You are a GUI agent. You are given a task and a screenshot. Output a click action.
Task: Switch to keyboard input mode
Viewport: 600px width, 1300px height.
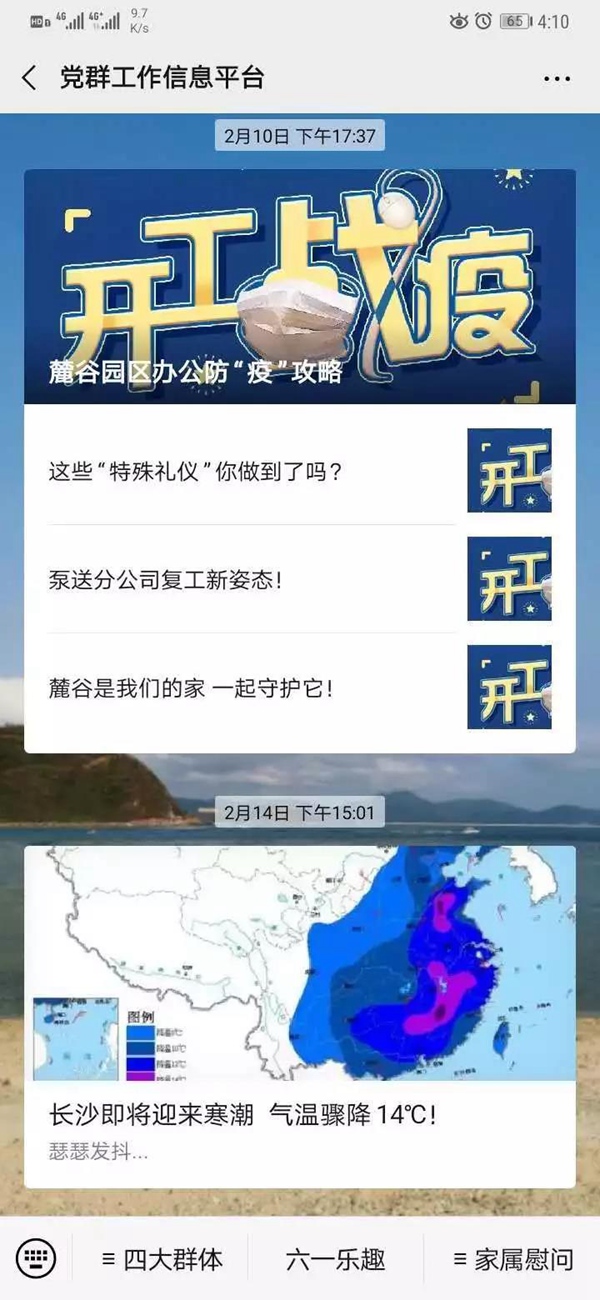tap(37, 1258)
